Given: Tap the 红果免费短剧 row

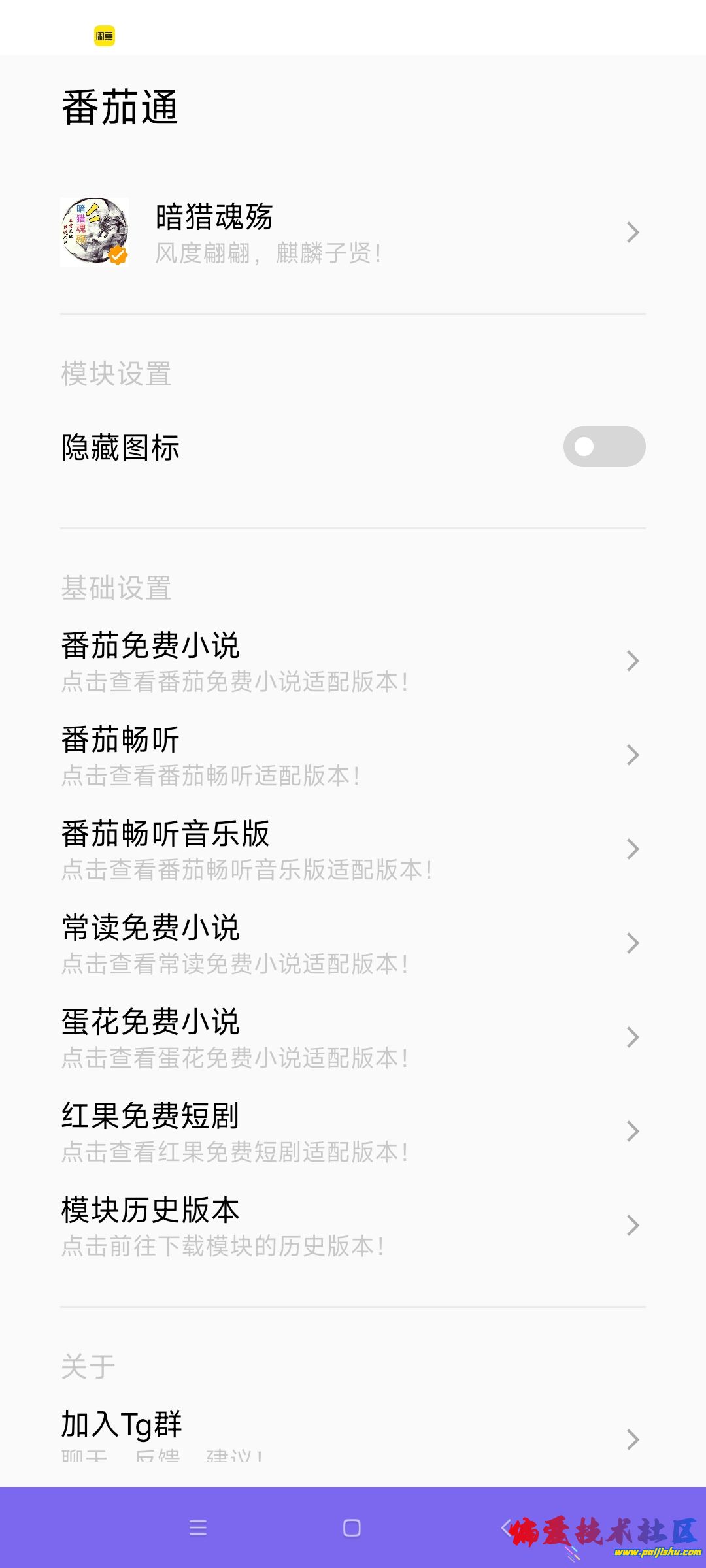Looking at the screenshot, I should pyautogui.click(x=353, y=1132).
